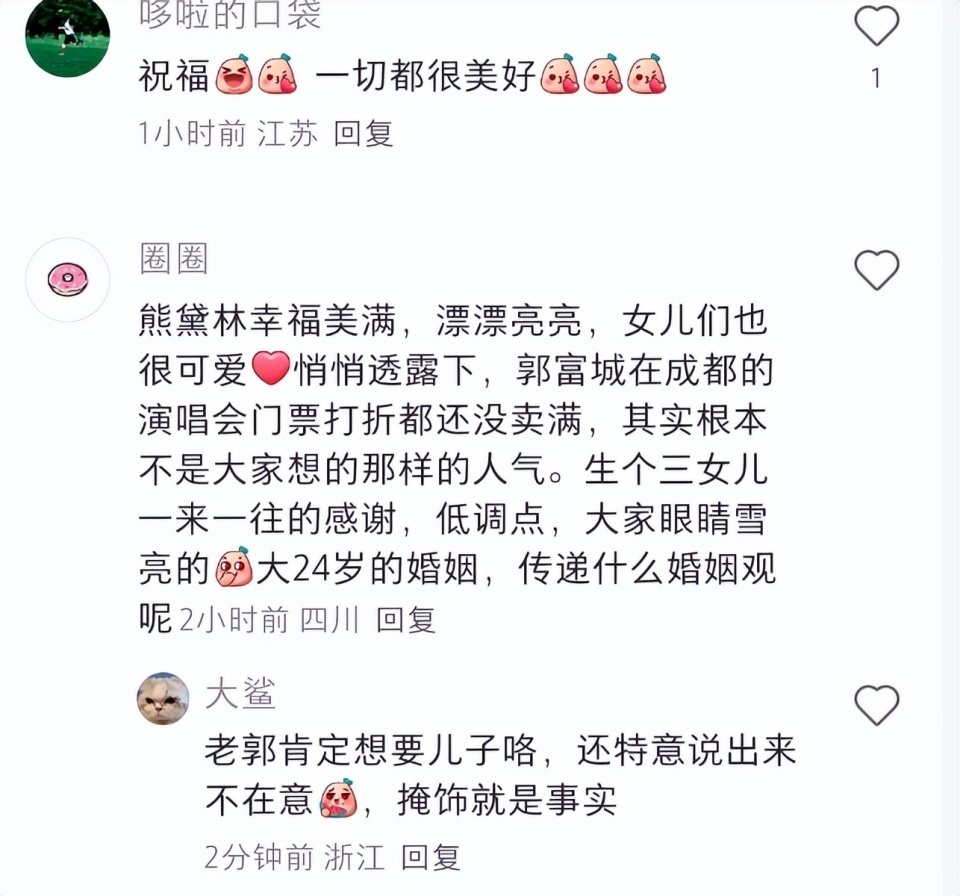This screenshot has width=960, height=896.
Task: Reply to 大鲨's comment from 浙江
Action: [430, 856]
